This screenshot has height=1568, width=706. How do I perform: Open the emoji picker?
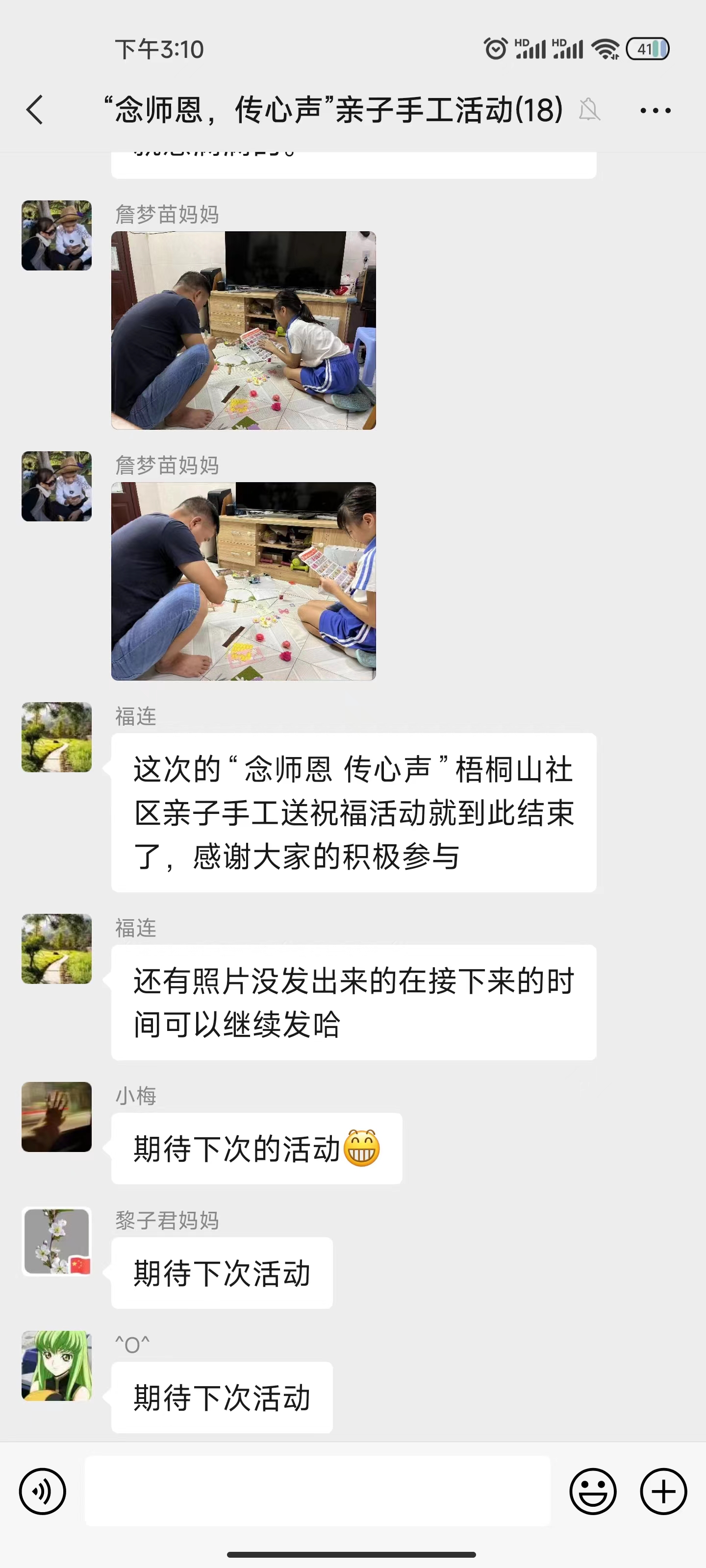point(593,1491)
